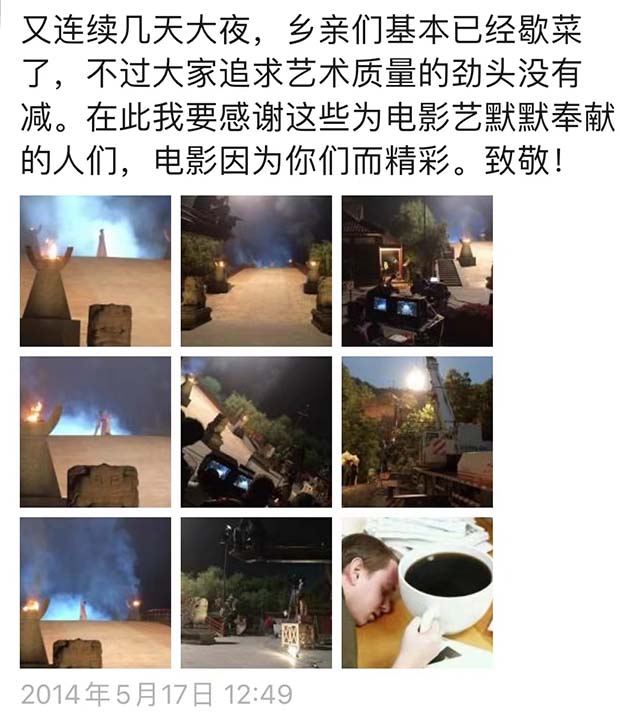Screen dimensions: 620x712
Task: Open tilted photo of monitors under trees
Action: tap(256, 432)
